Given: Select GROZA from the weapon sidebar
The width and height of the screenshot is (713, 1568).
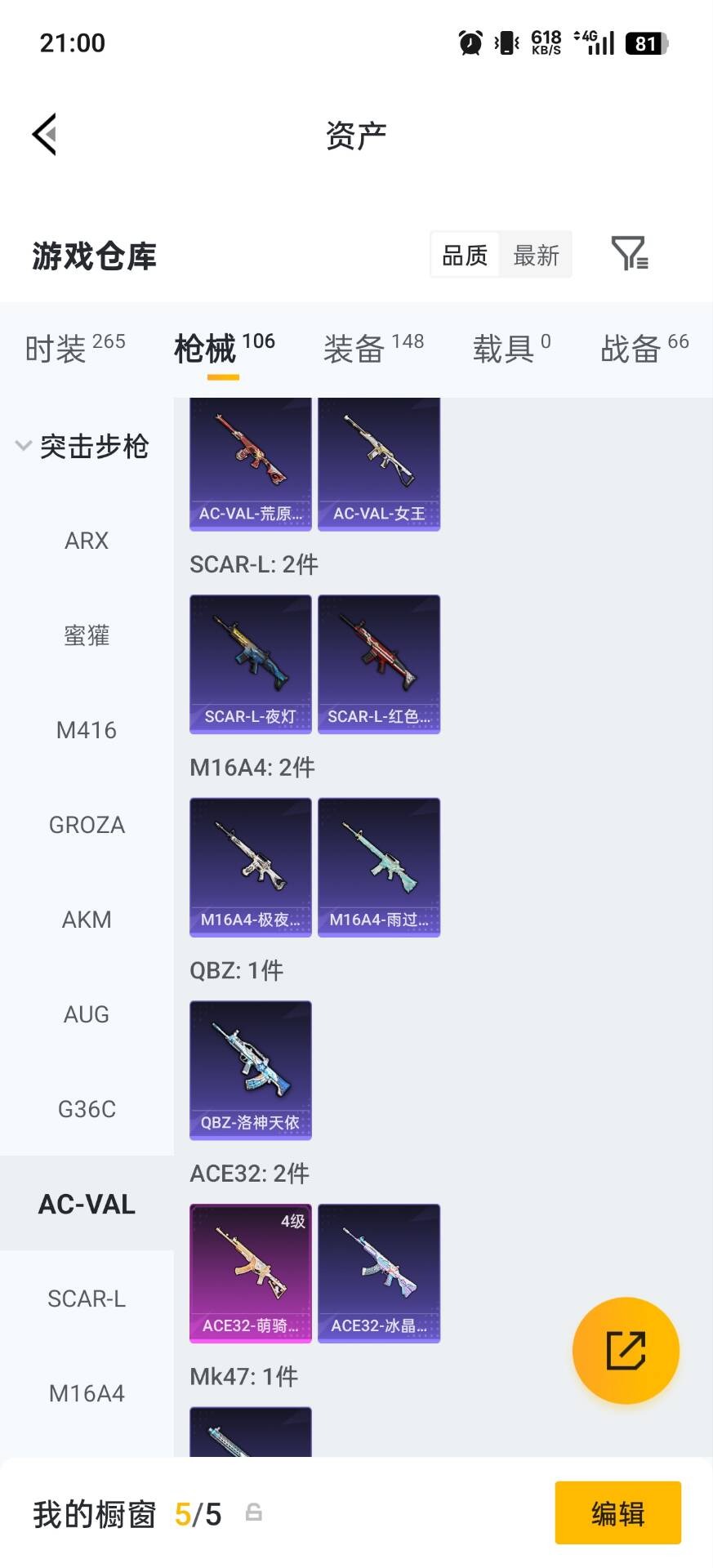Looking at the screenshot, I should 87,825.
